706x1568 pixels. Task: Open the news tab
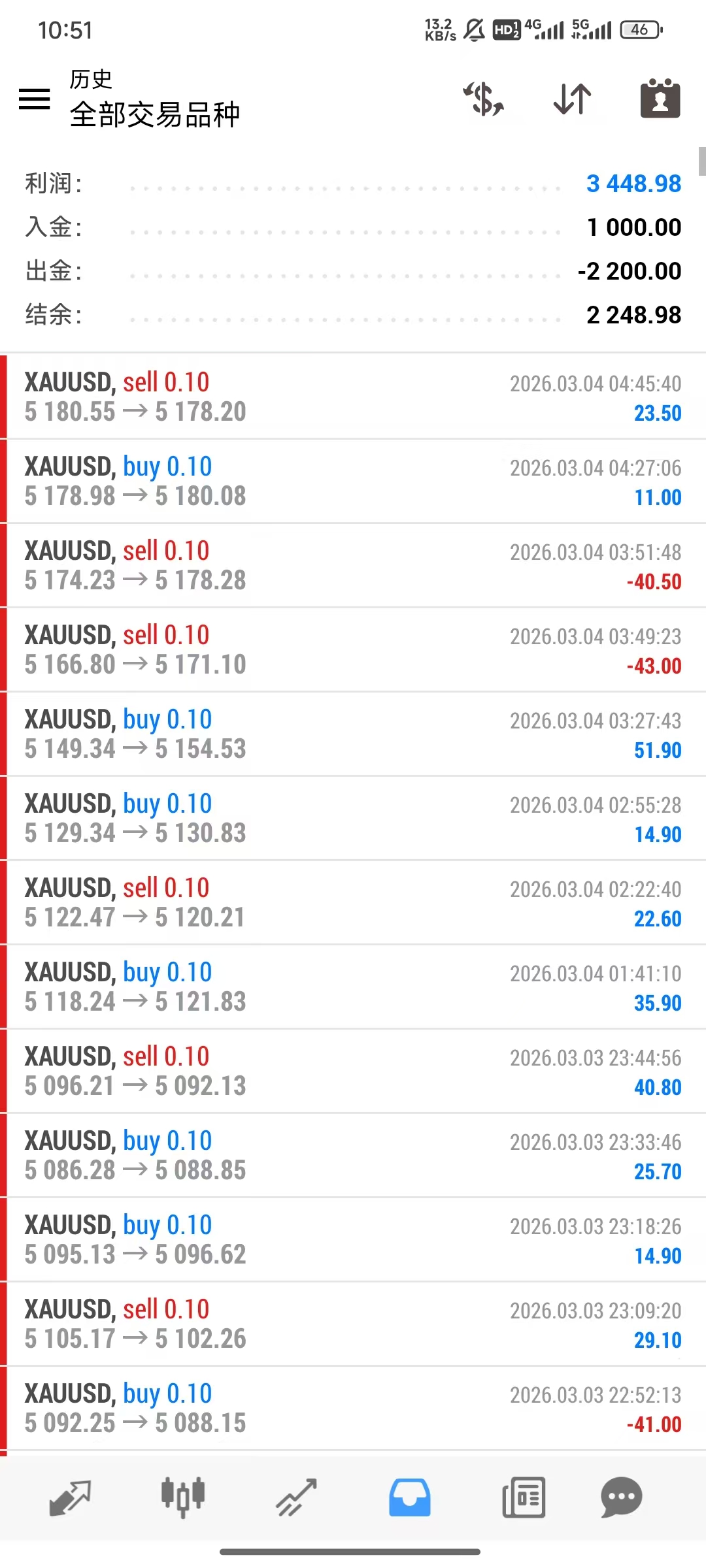point(524,1497)
